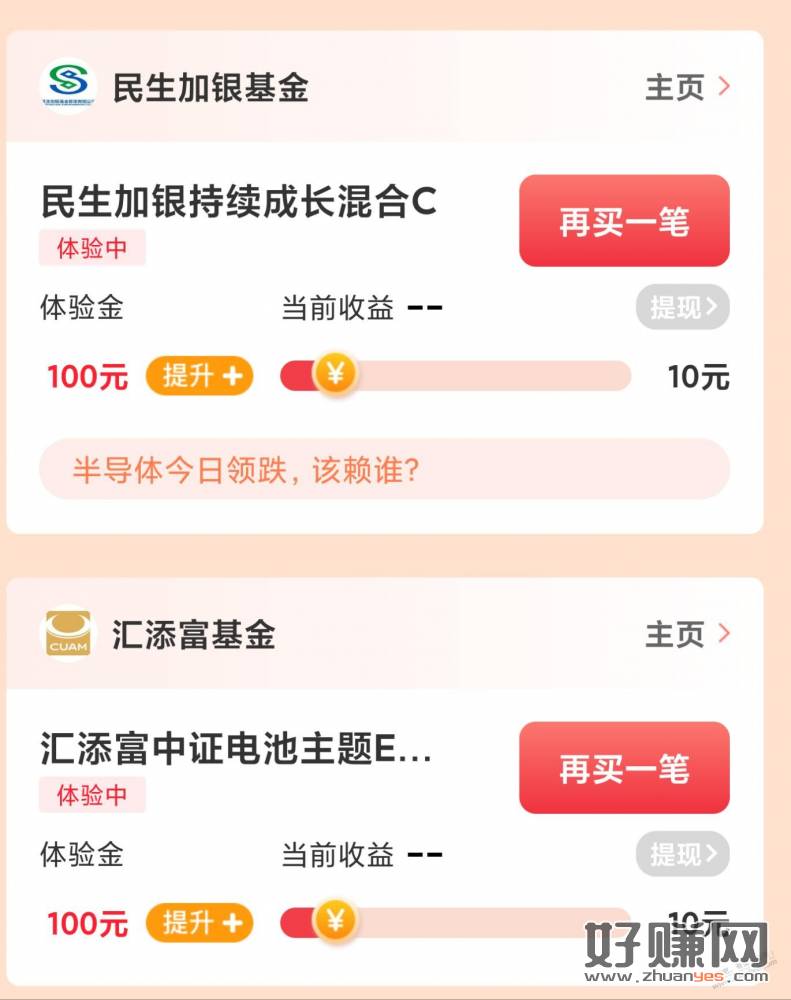This screenshot has height=1000, width=791.
Task: Open 汇添富基金 主页 link
Action: (x=688, y=635)
